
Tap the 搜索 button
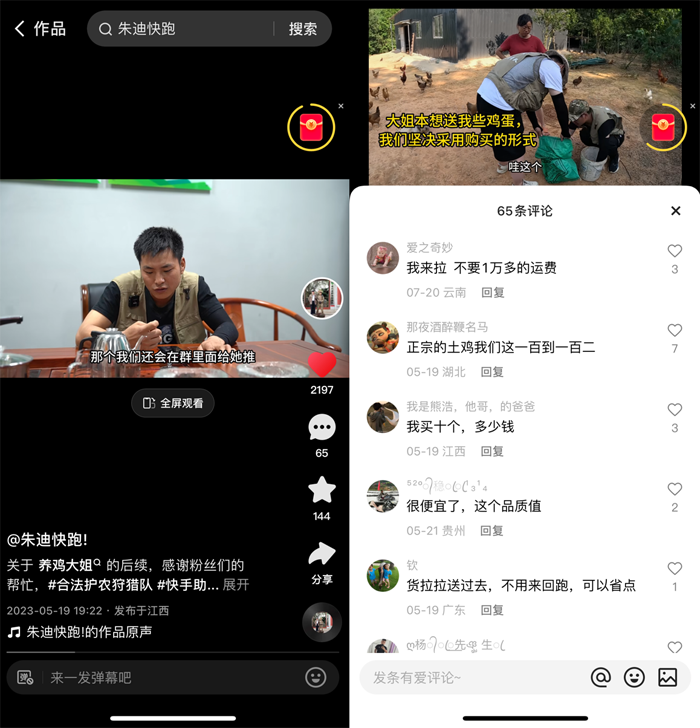(x=303, y=29)
